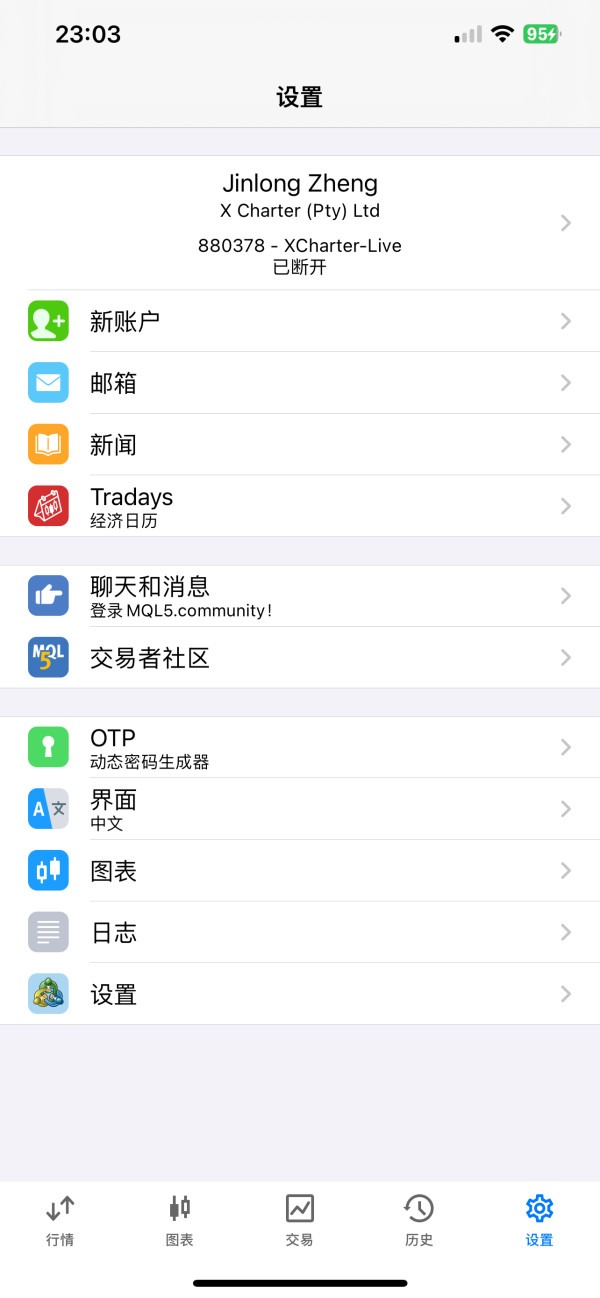This screenshot has height=1298, width=600.
Task: Open the 设置 row with the MetaTrader icon
Action: point(300,994)
